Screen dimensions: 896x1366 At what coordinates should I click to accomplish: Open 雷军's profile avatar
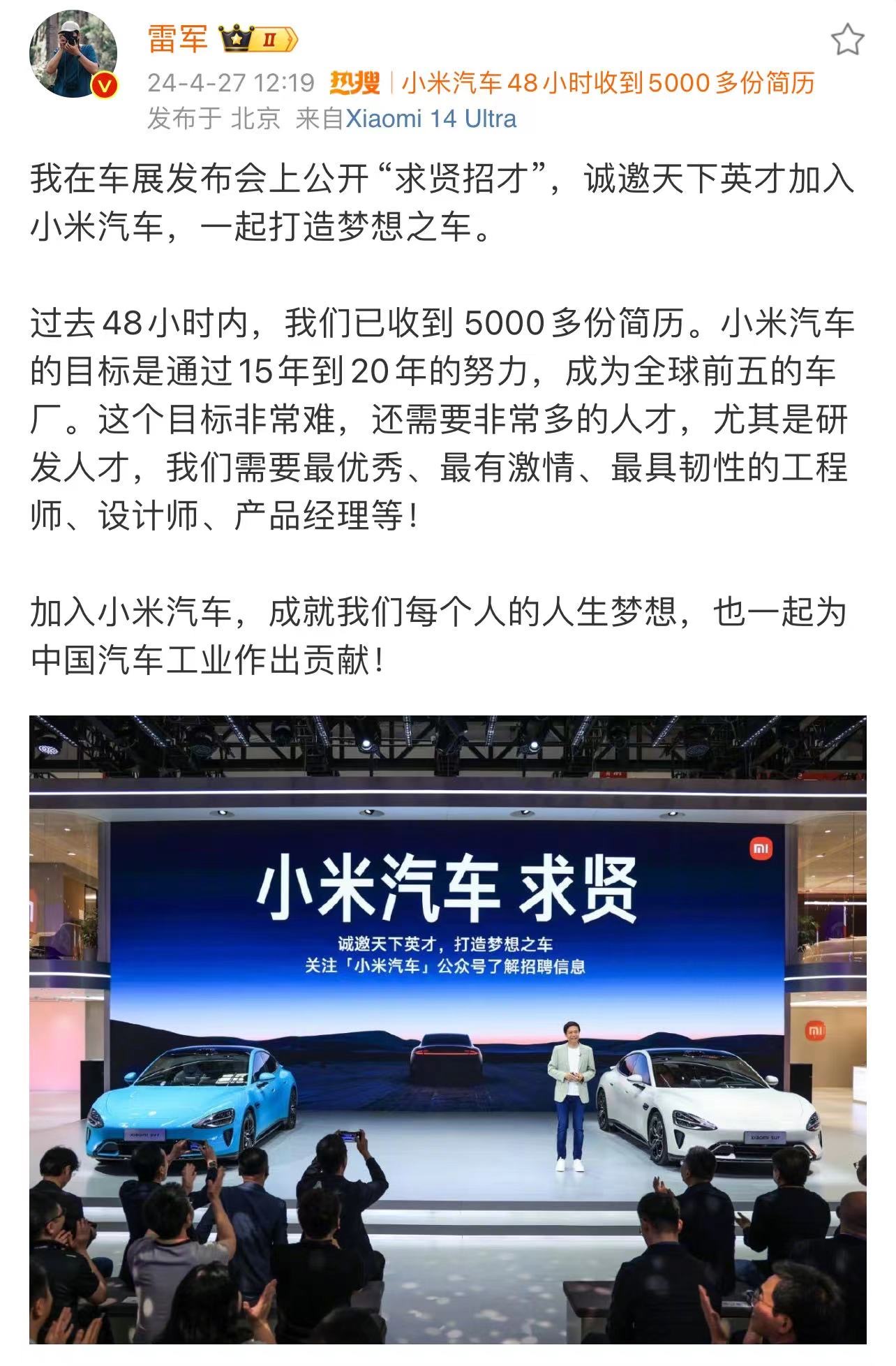tap(73, 54)
